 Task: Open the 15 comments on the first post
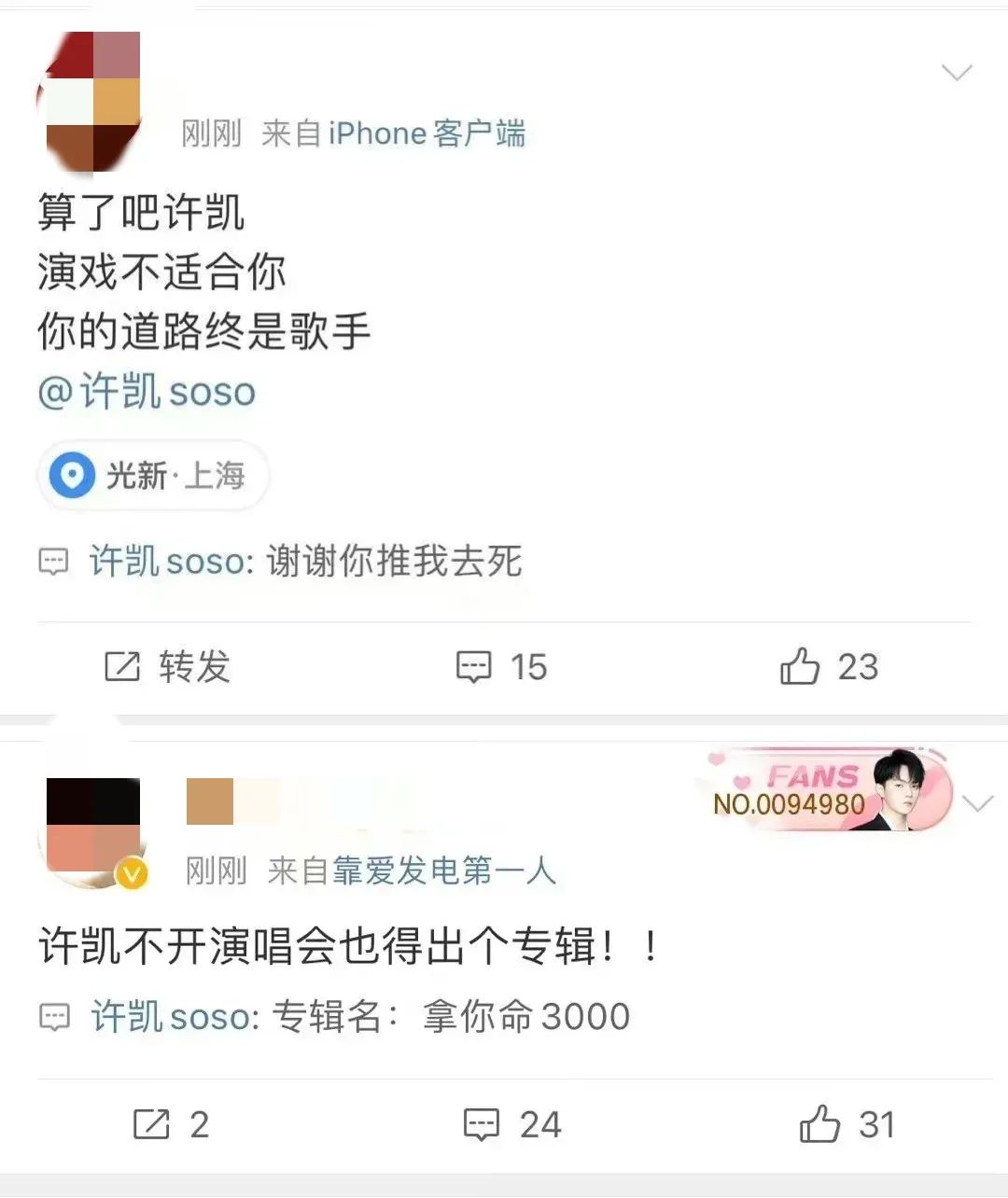click(501, 667)
